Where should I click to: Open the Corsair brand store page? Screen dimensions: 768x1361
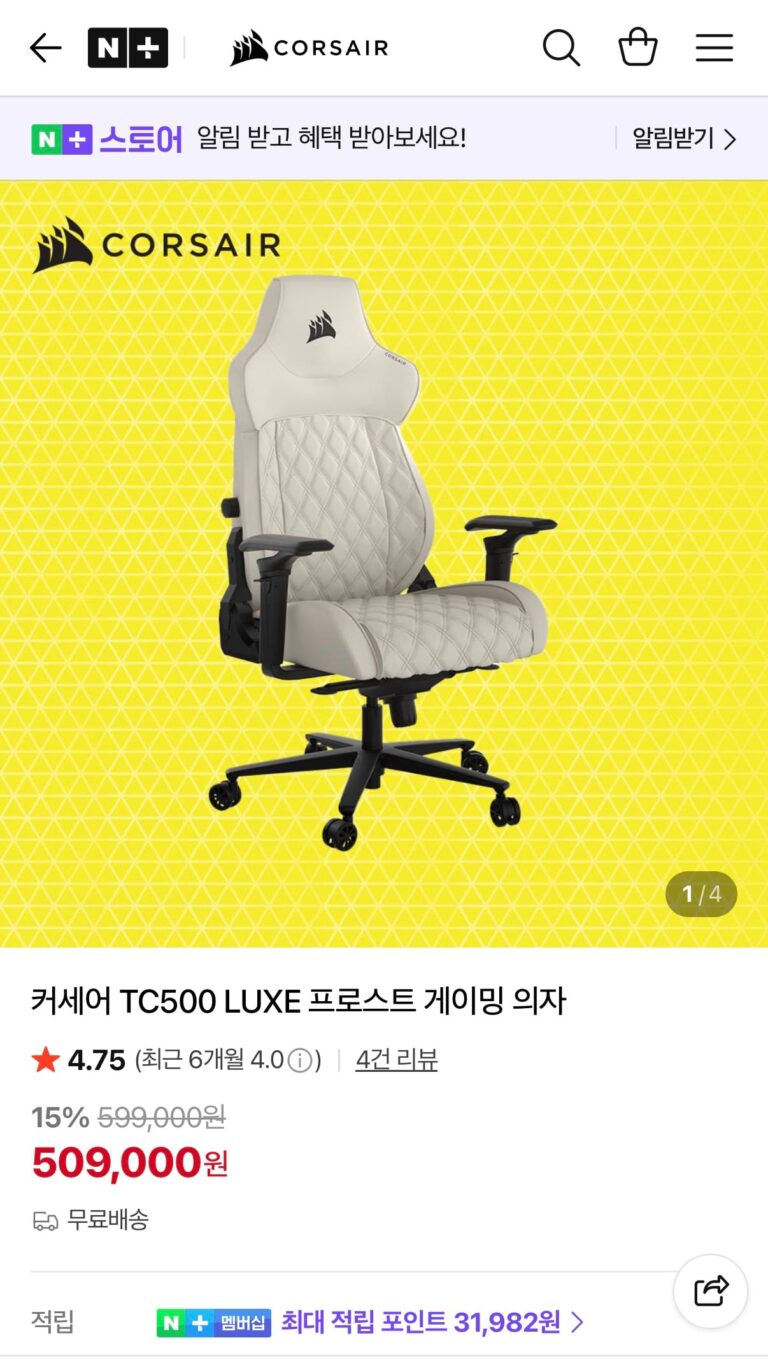[309, 47]
